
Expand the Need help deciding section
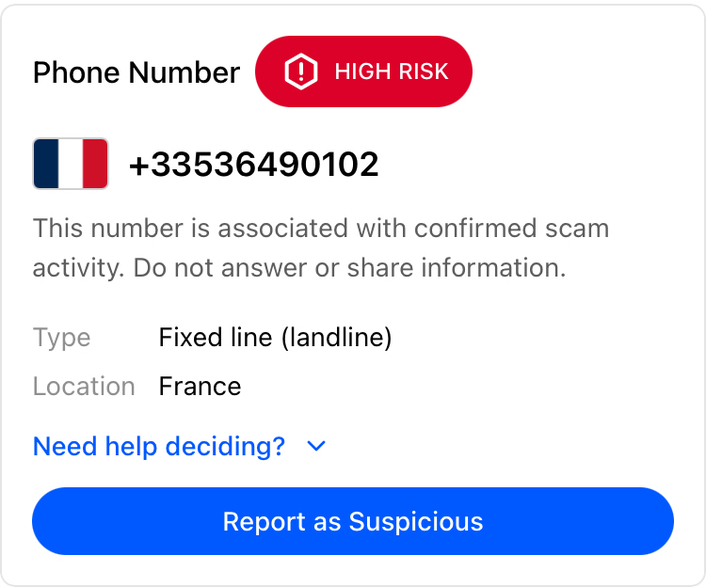180,446
